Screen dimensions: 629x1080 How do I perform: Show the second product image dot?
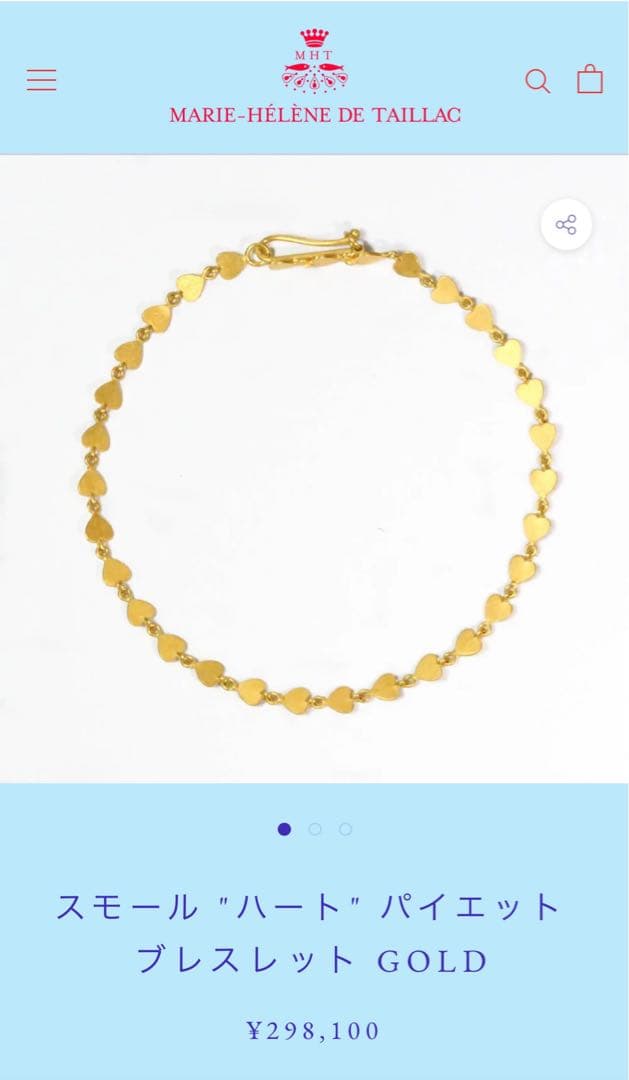(315, 829)
